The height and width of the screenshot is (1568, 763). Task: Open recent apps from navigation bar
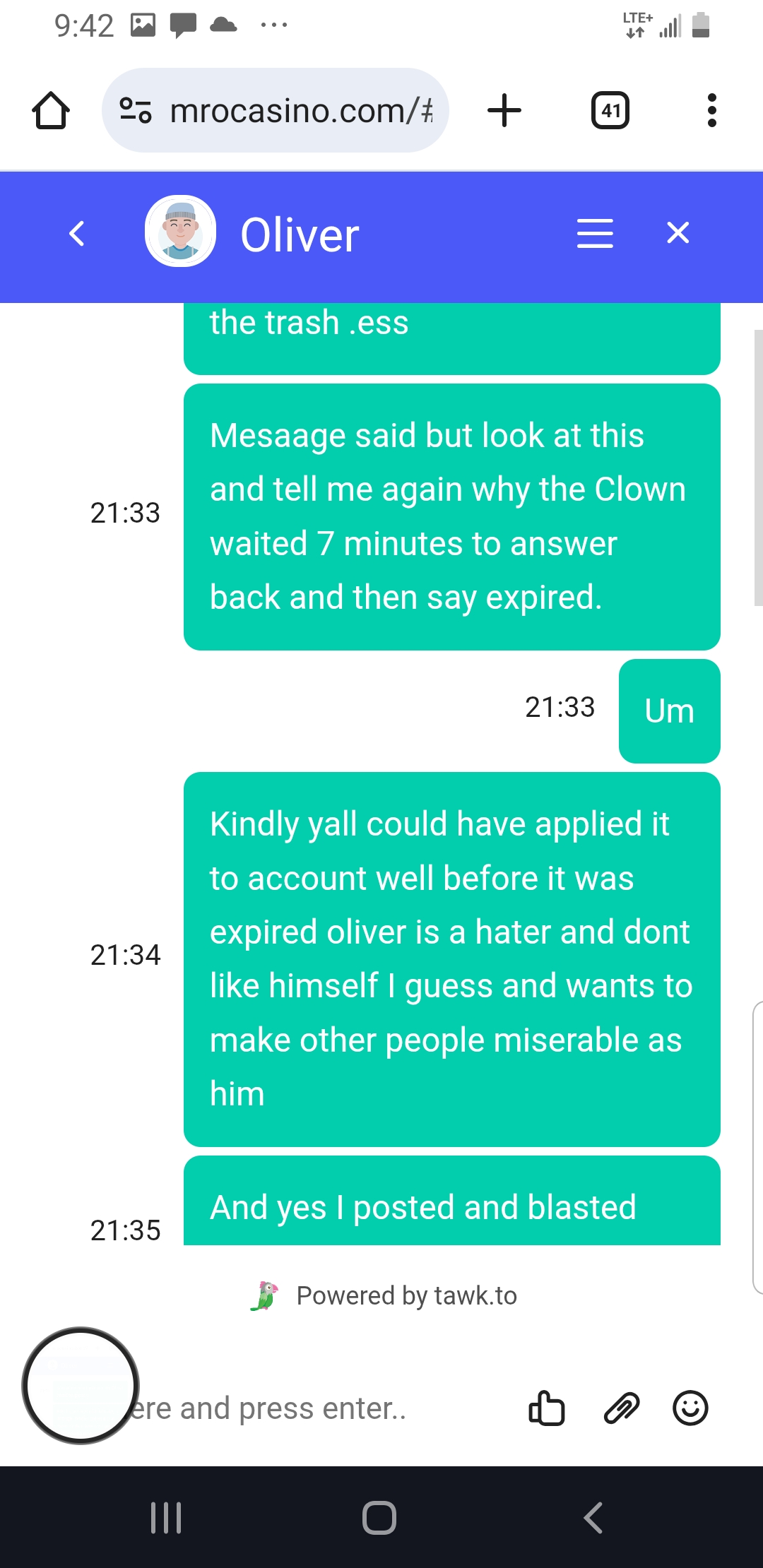coord(167,1517)
